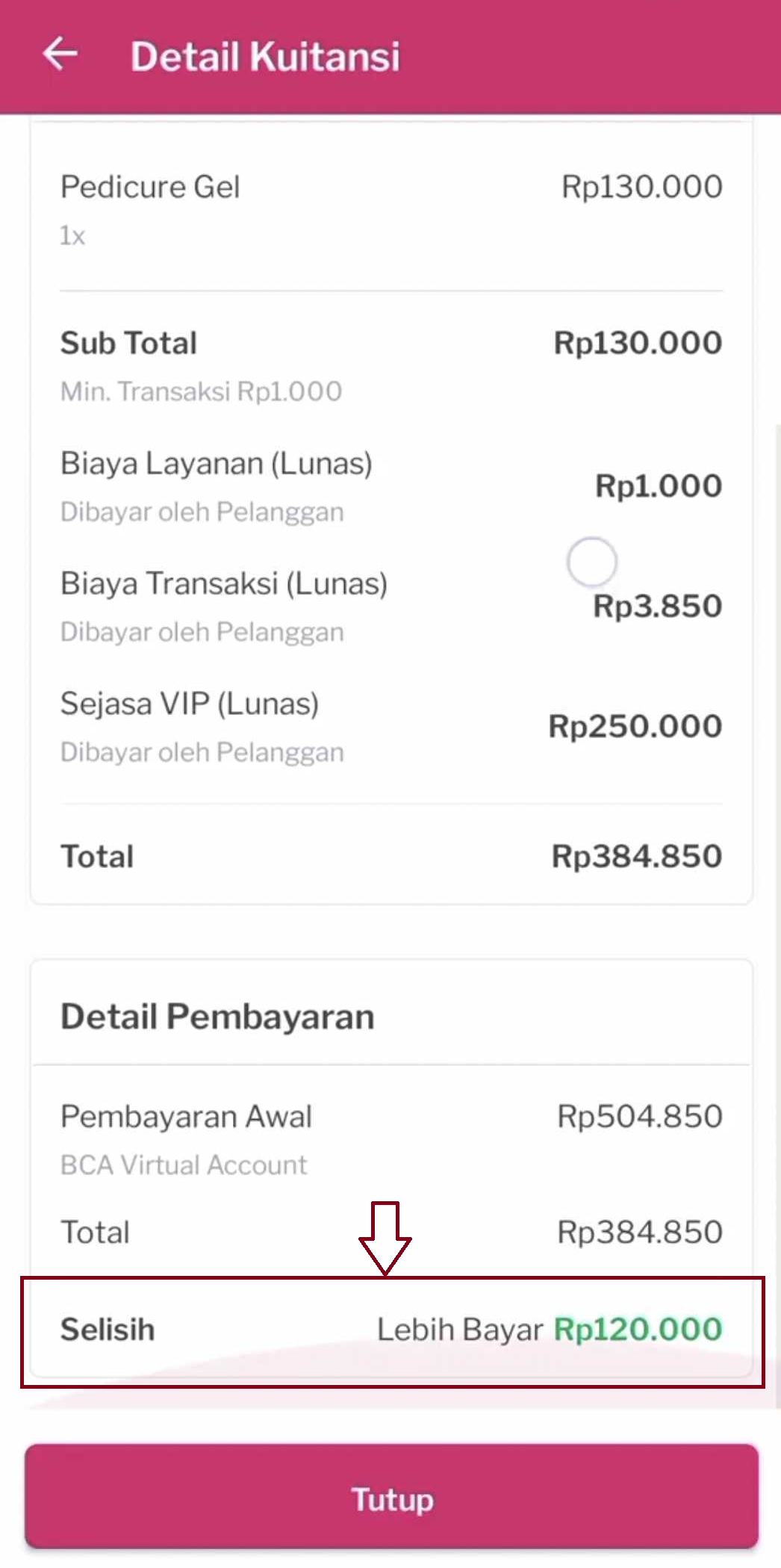Click the back arrow icon
This screenshot has height=1568, width=781.
pos(62,55)
